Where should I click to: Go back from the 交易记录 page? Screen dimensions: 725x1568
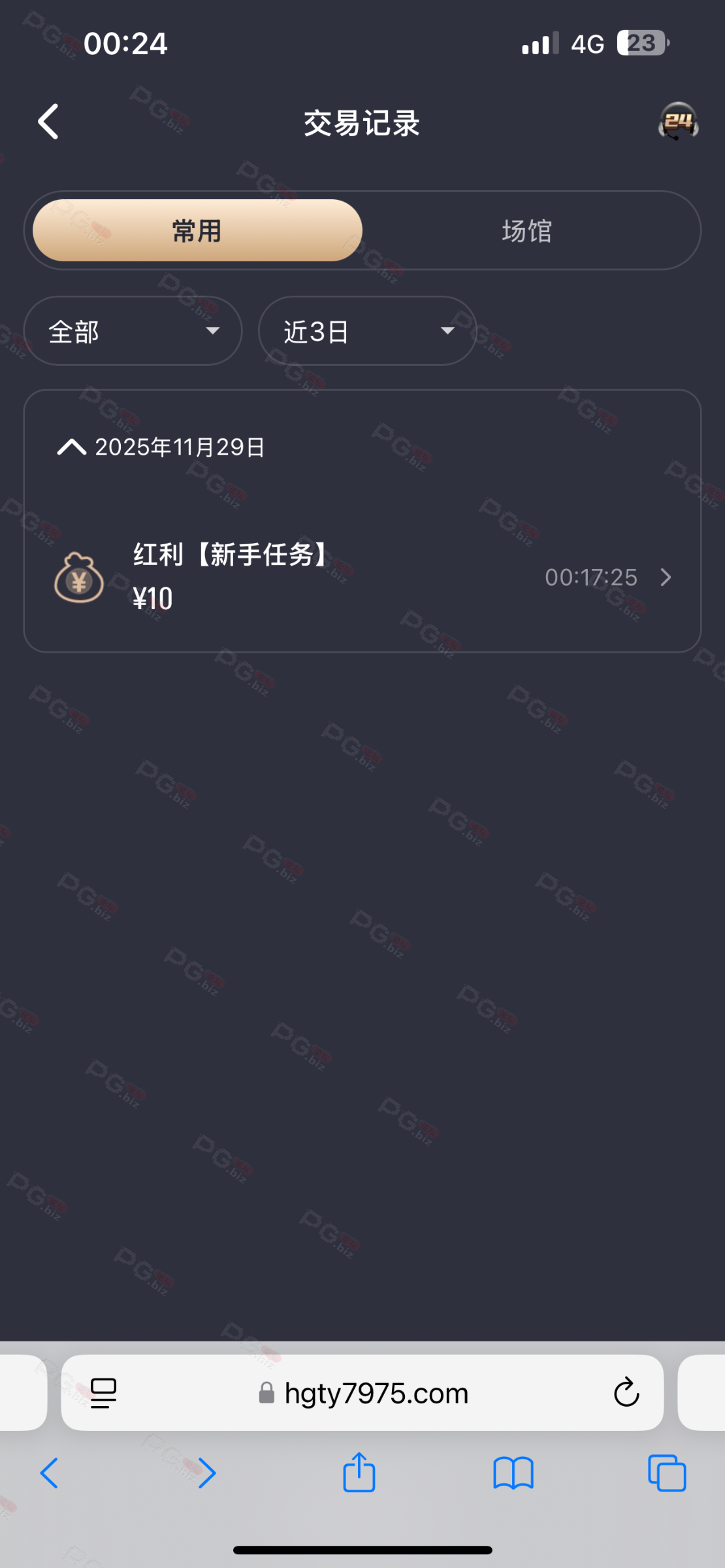click(x=48, y=122)
